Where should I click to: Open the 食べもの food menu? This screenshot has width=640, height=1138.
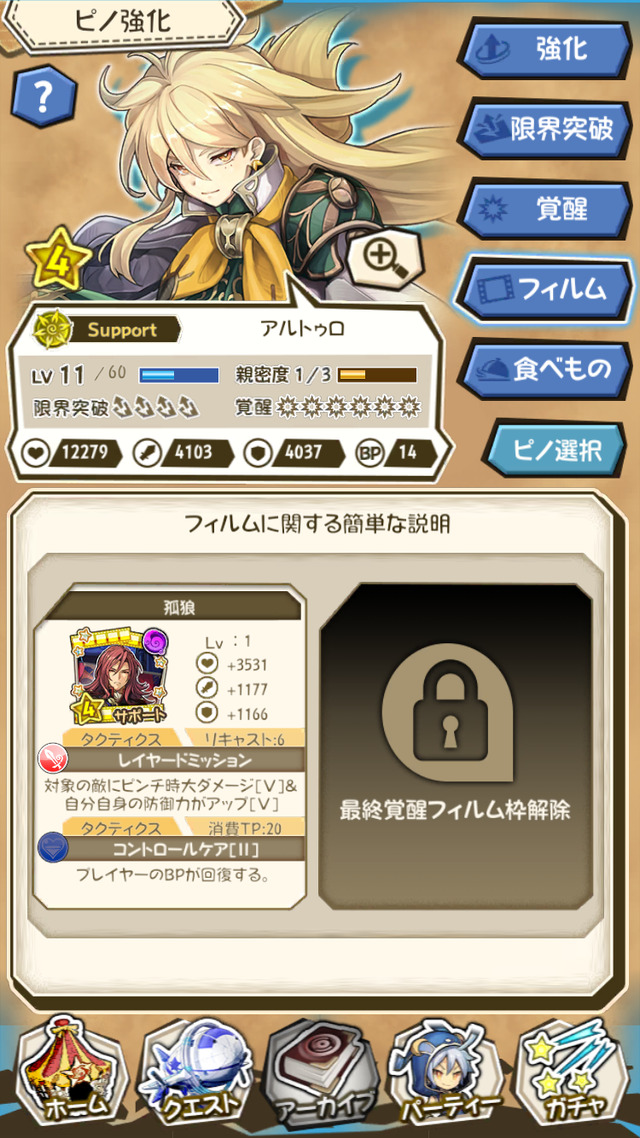[546, 369]
